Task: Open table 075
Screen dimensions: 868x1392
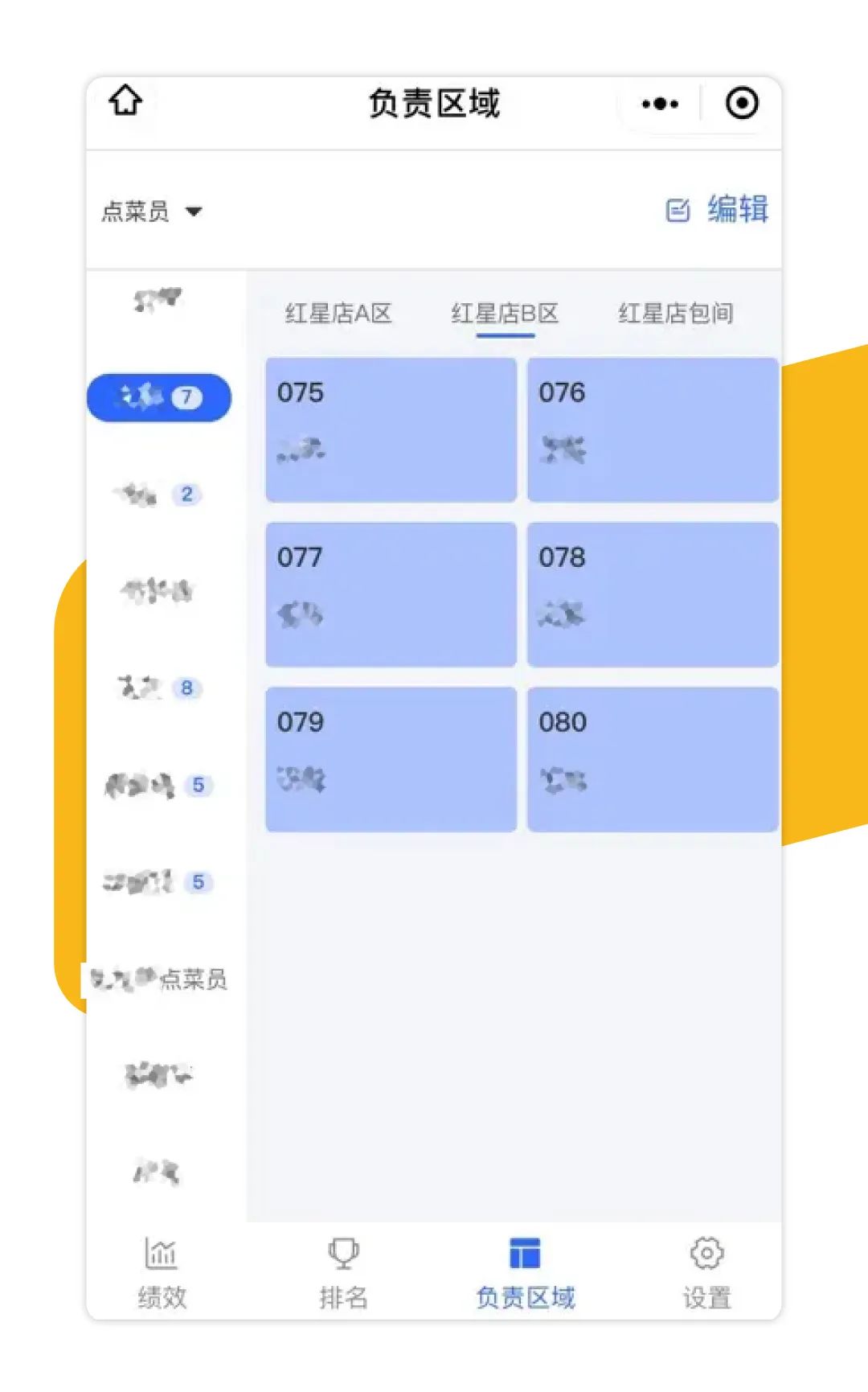Action: (391, 430)
